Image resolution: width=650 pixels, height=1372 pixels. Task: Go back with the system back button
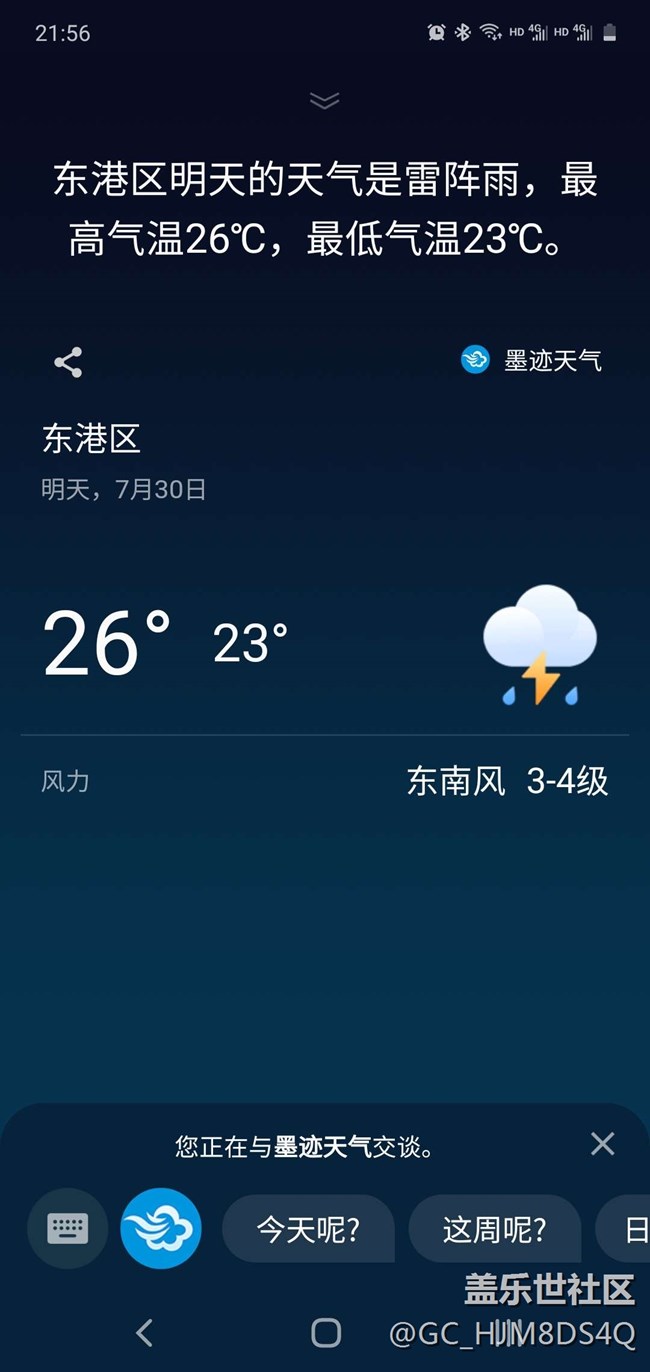[x=145, y=1332]
